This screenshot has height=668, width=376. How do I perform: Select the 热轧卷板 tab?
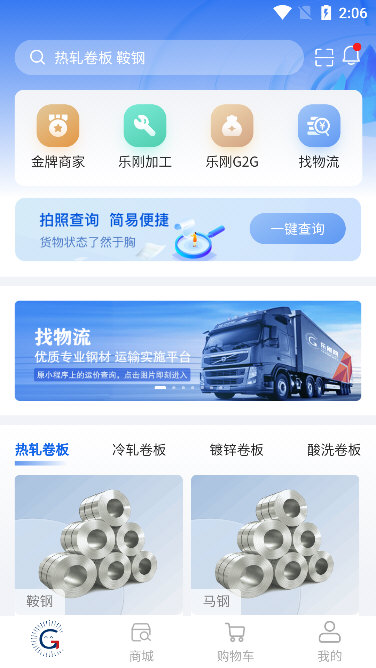tap(42, 450)
